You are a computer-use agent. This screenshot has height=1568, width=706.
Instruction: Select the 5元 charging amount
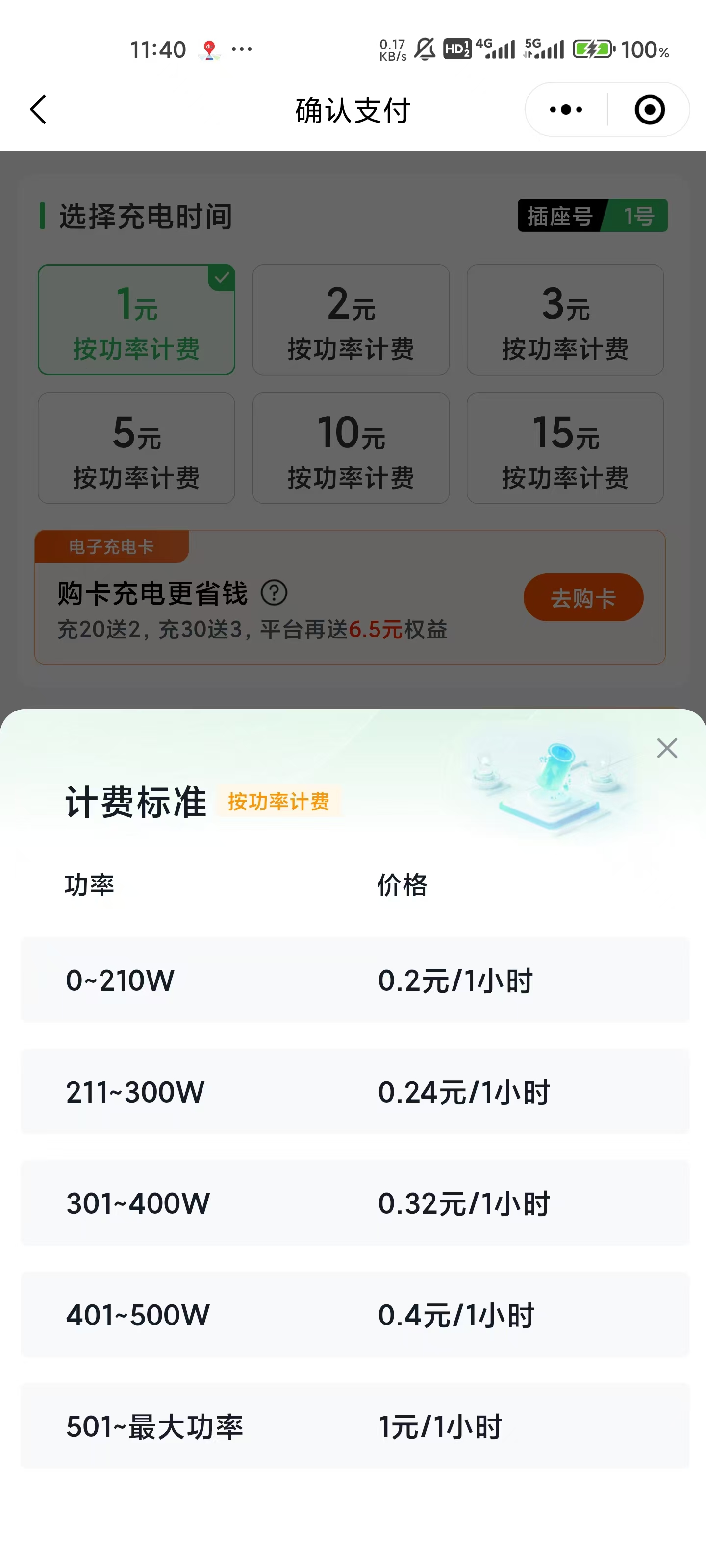pos(136,448)
